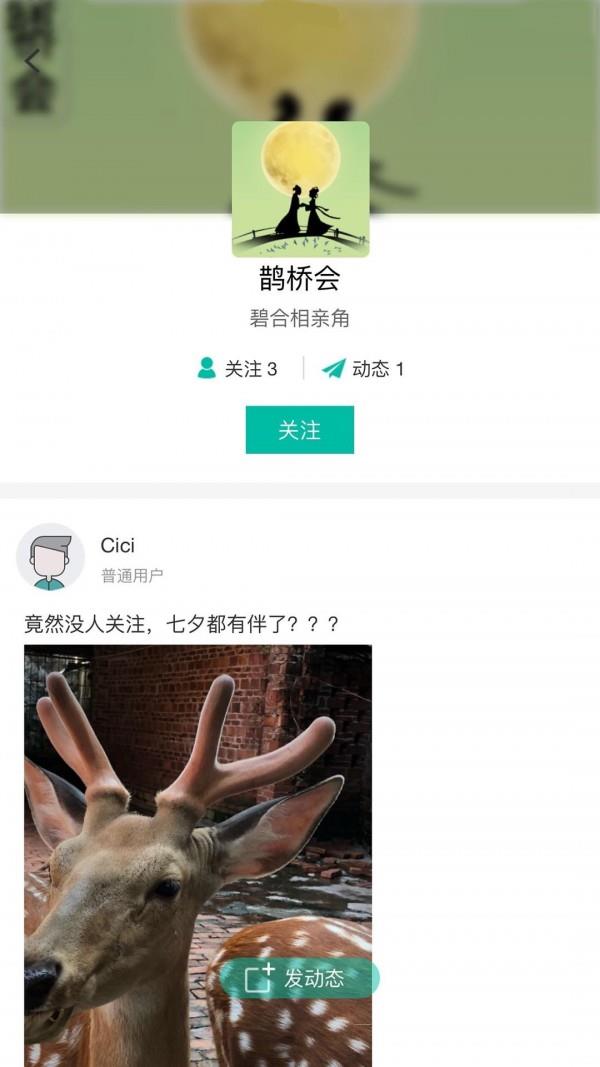Open Cici's profile avatar

click(x=50, y=557)
